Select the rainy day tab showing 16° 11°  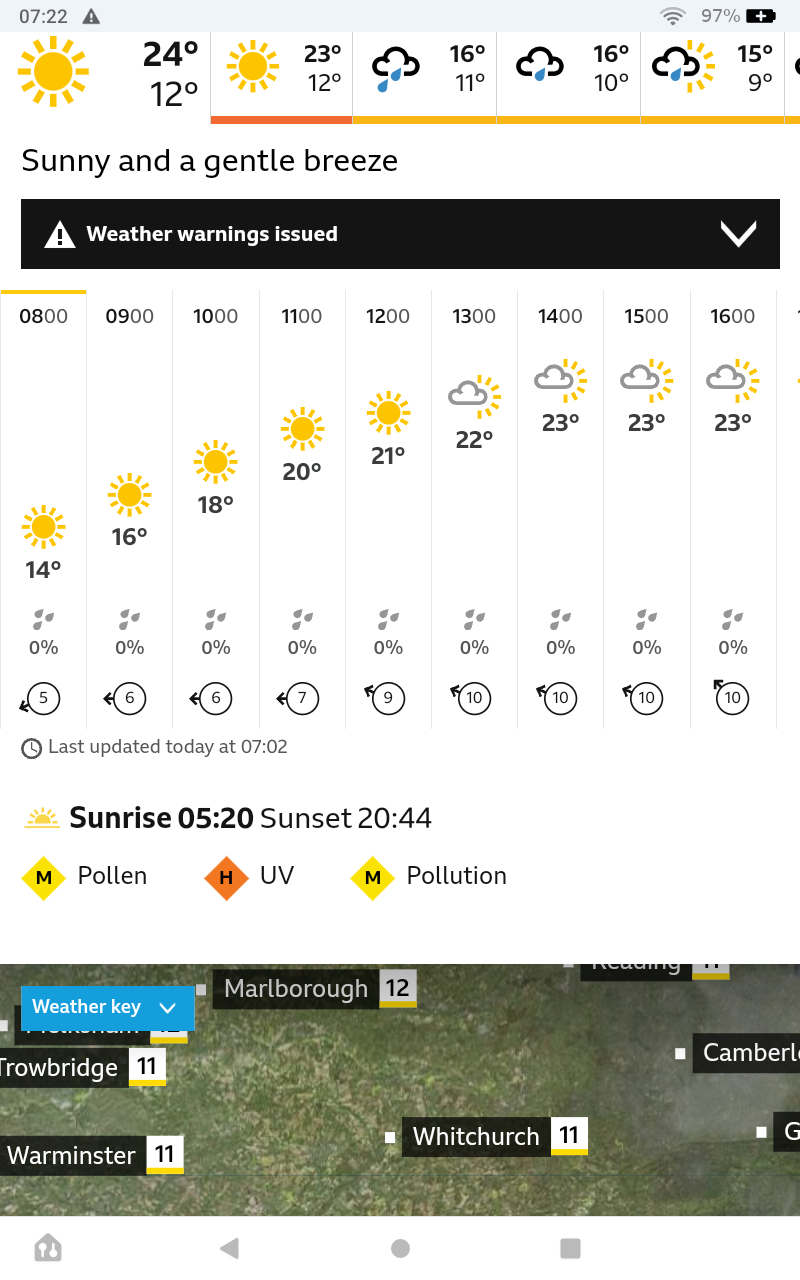coord(425,75)
